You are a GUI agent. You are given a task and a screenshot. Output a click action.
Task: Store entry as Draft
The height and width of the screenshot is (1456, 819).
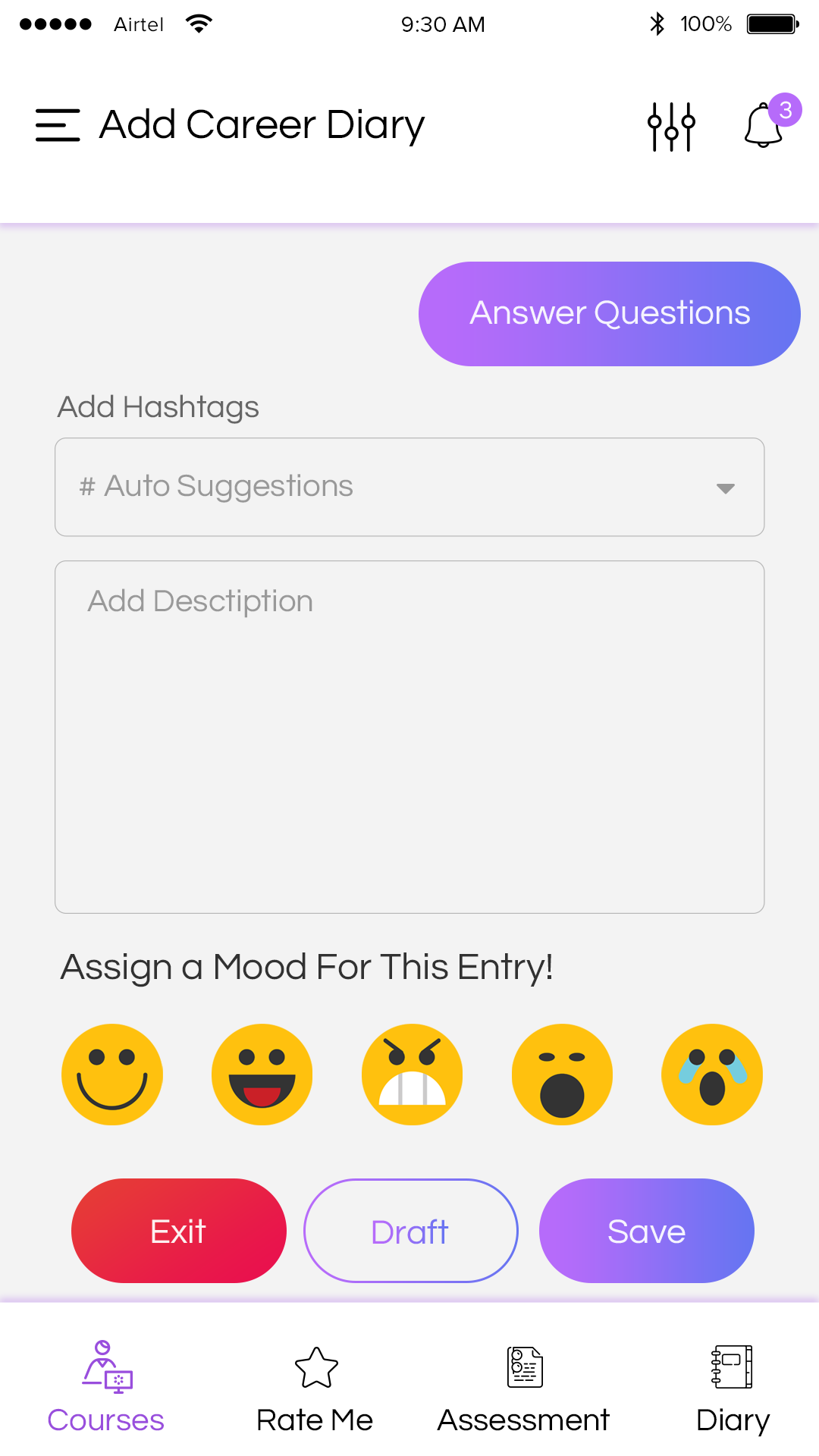tap(410, 1231)
